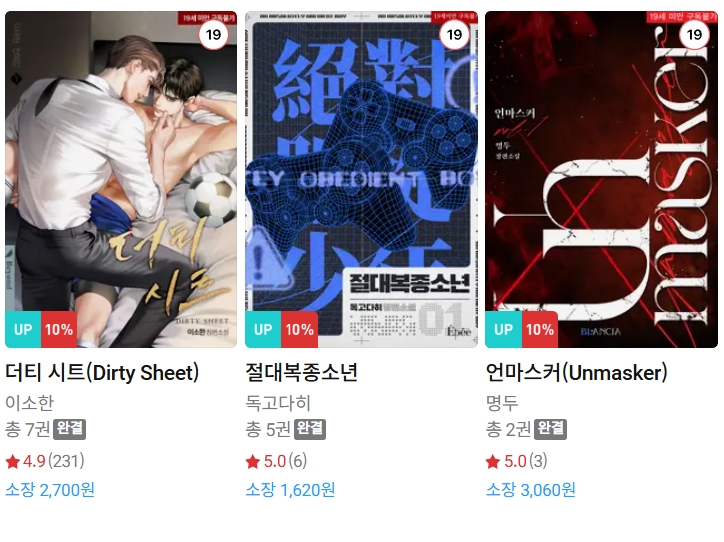Screen dimensions: 724x542
Task: View author 이소한's page
Action: tap(29, 403)
